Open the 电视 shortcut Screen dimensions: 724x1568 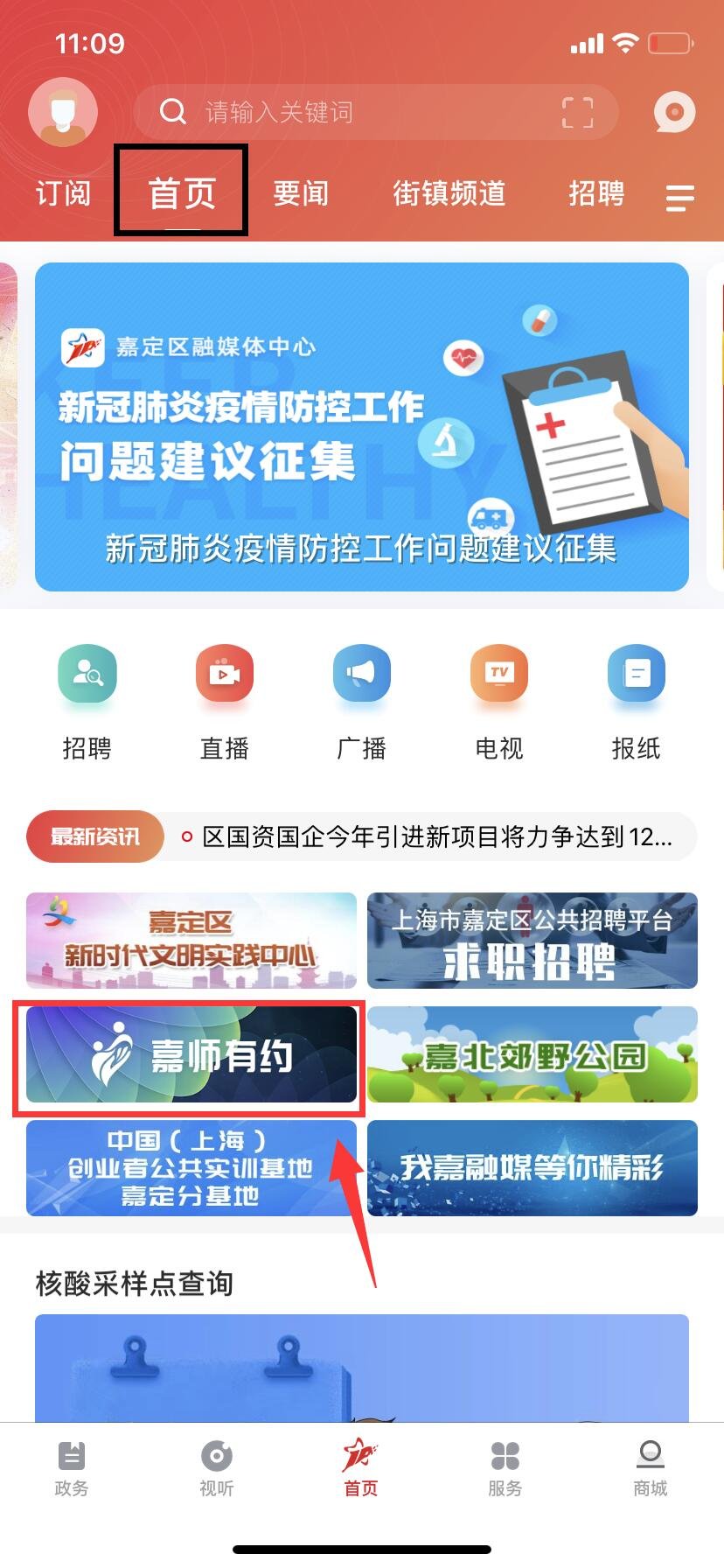(x=498, y=700)
